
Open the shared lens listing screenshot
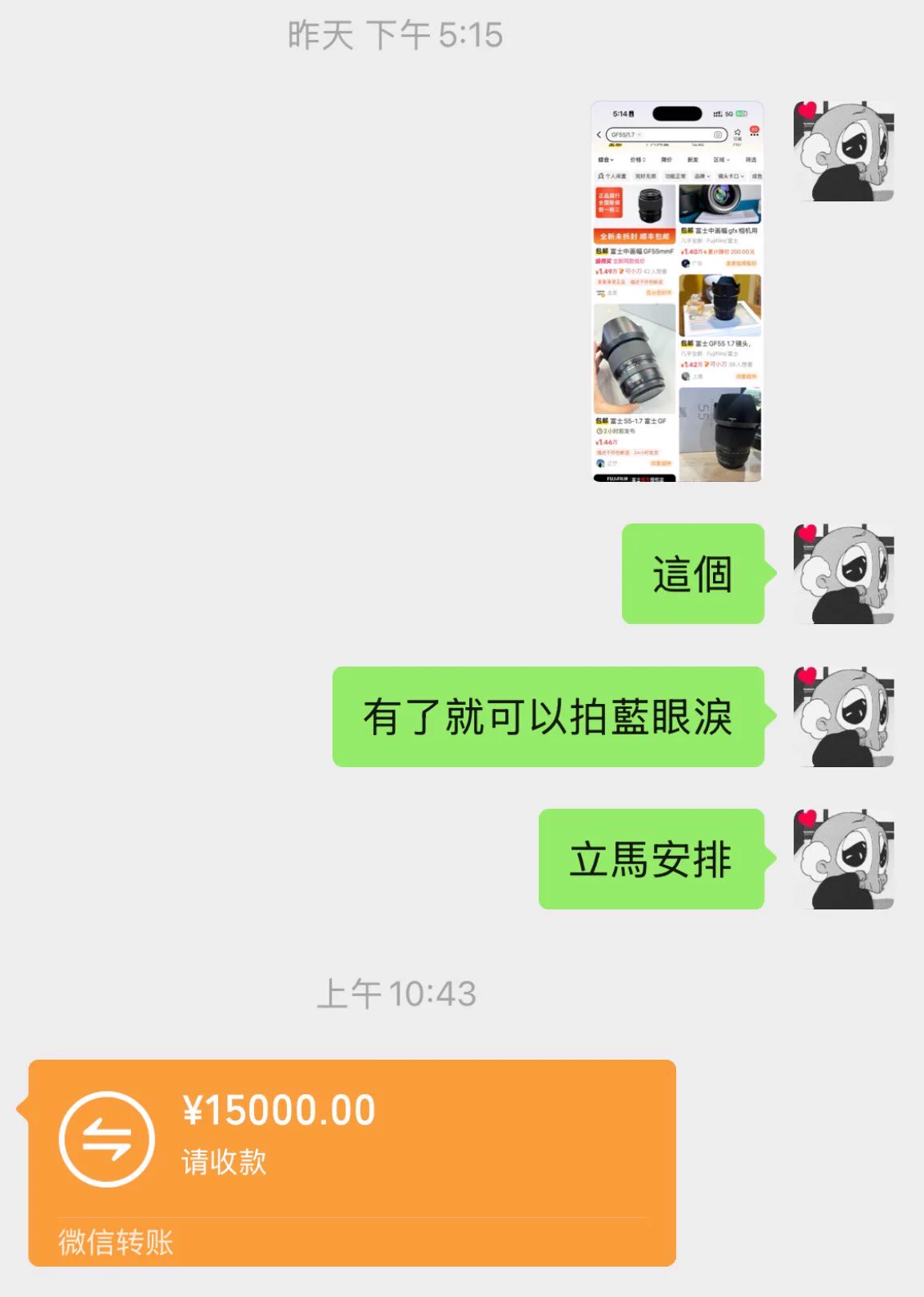(677, 292)
